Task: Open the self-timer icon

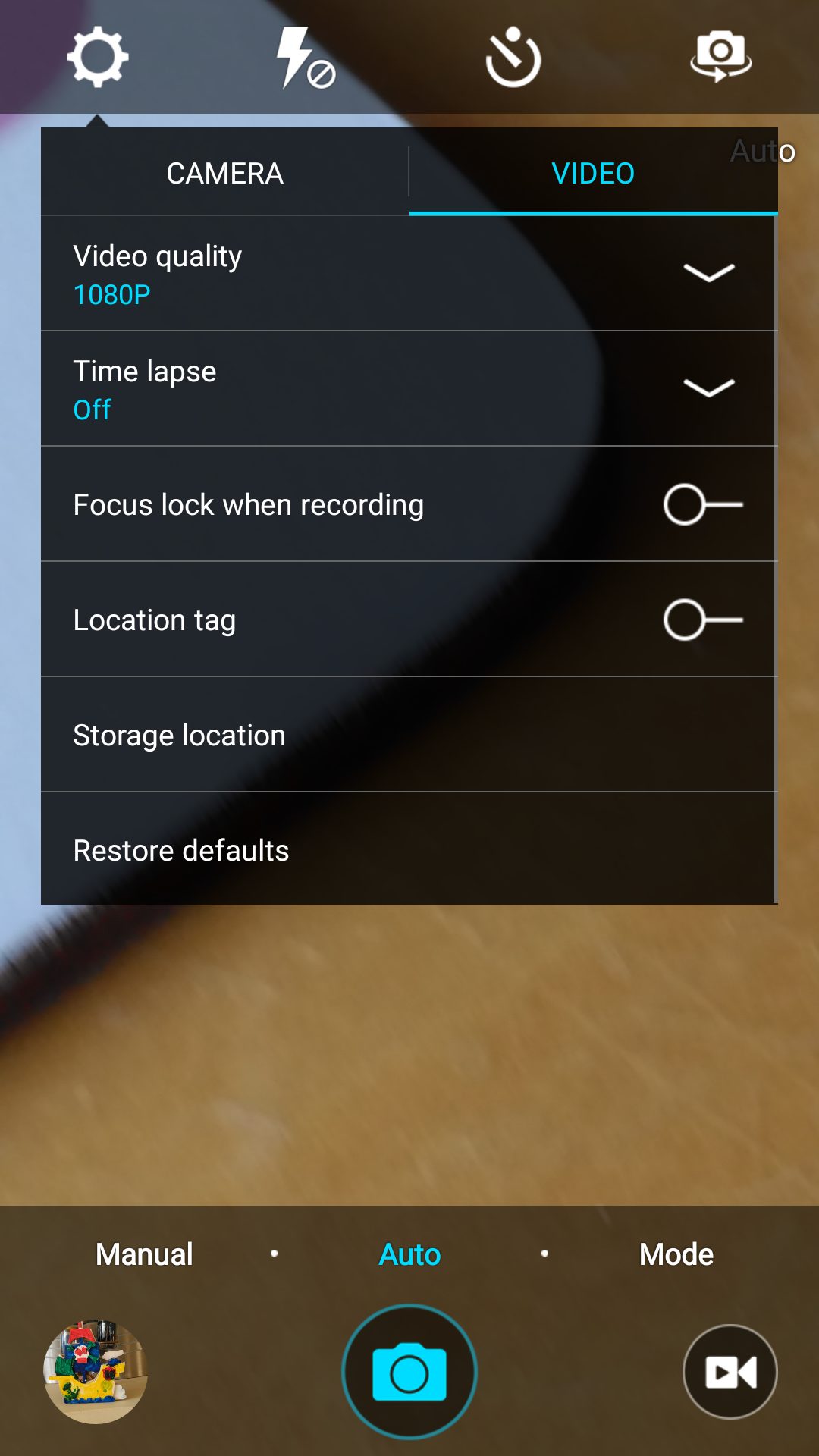Action: tap(513, 58)
